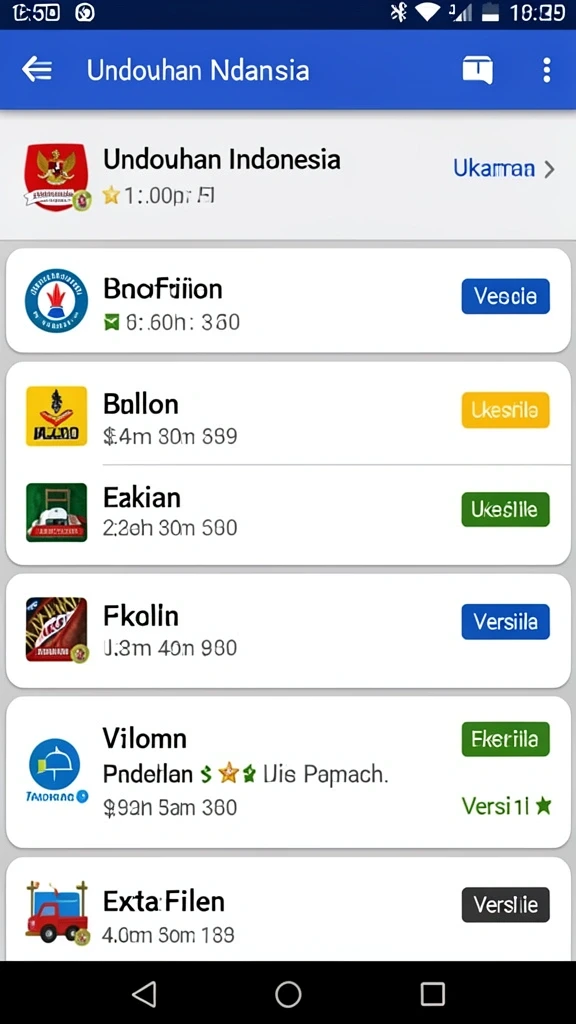Screen dimensions: 576x1024
Task: Tap the yellow Ukesrila button for Ballon
Action: [505, 410]
